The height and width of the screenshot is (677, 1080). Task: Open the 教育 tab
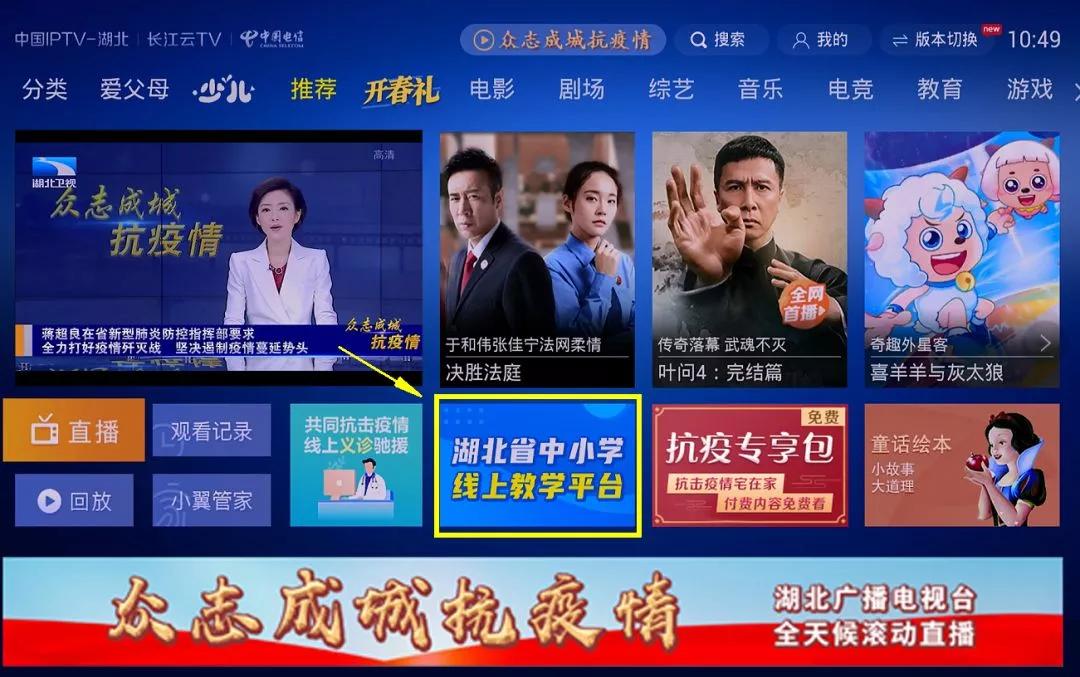tap(939, 89)
